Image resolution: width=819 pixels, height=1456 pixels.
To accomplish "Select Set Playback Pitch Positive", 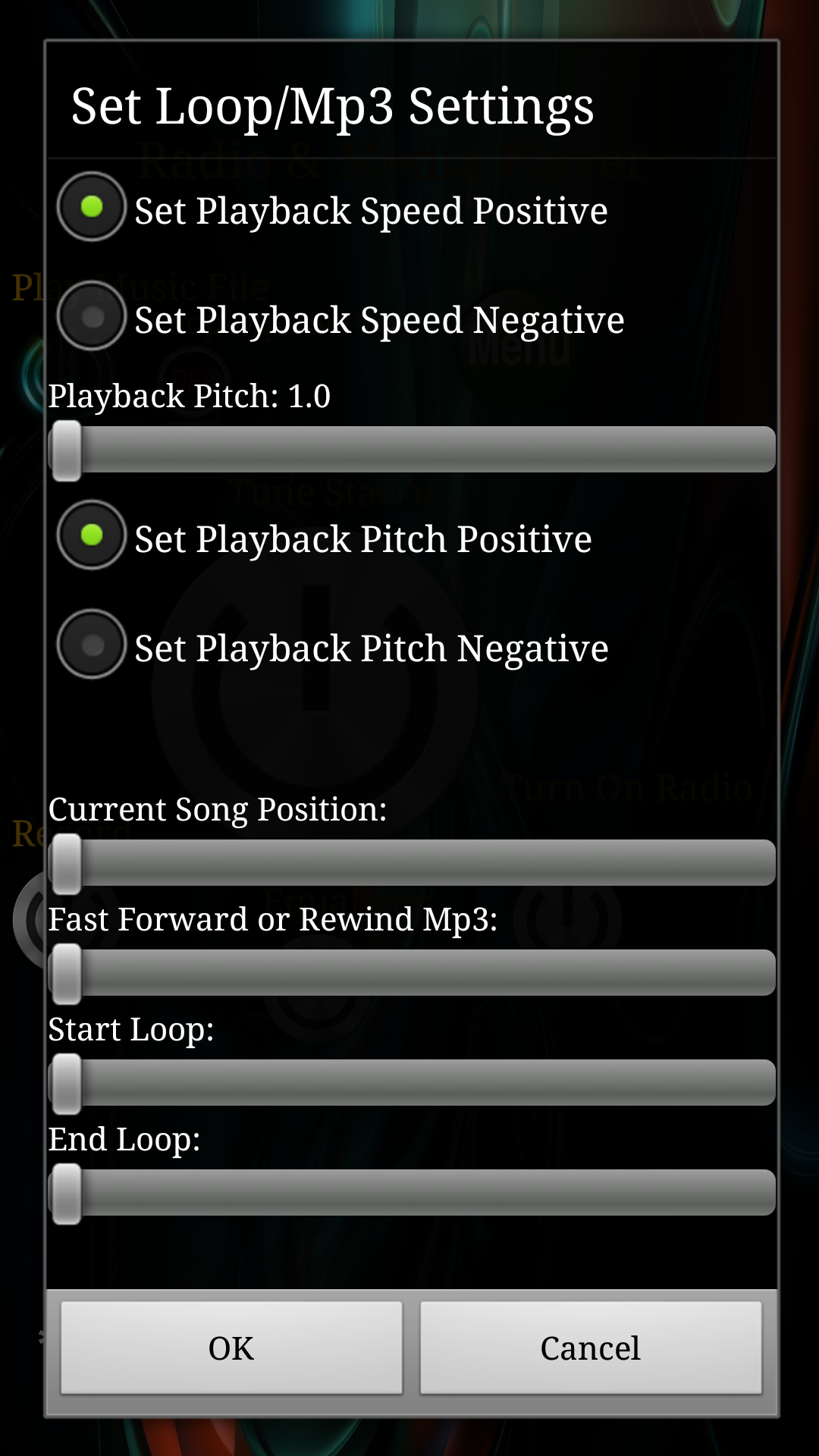I will [x=91, y=536].
